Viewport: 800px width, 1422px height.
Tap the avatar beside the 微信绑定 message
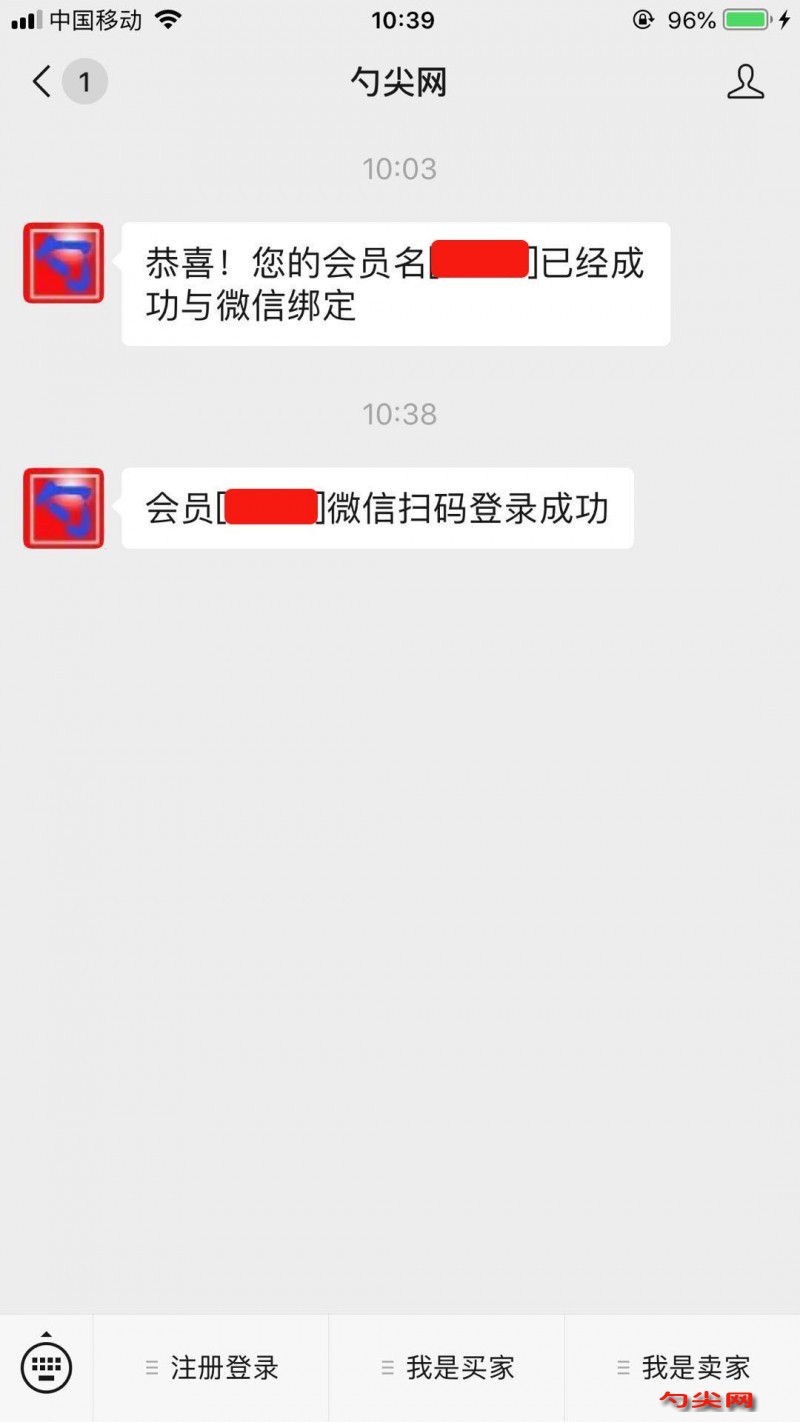tap(64, 263)
